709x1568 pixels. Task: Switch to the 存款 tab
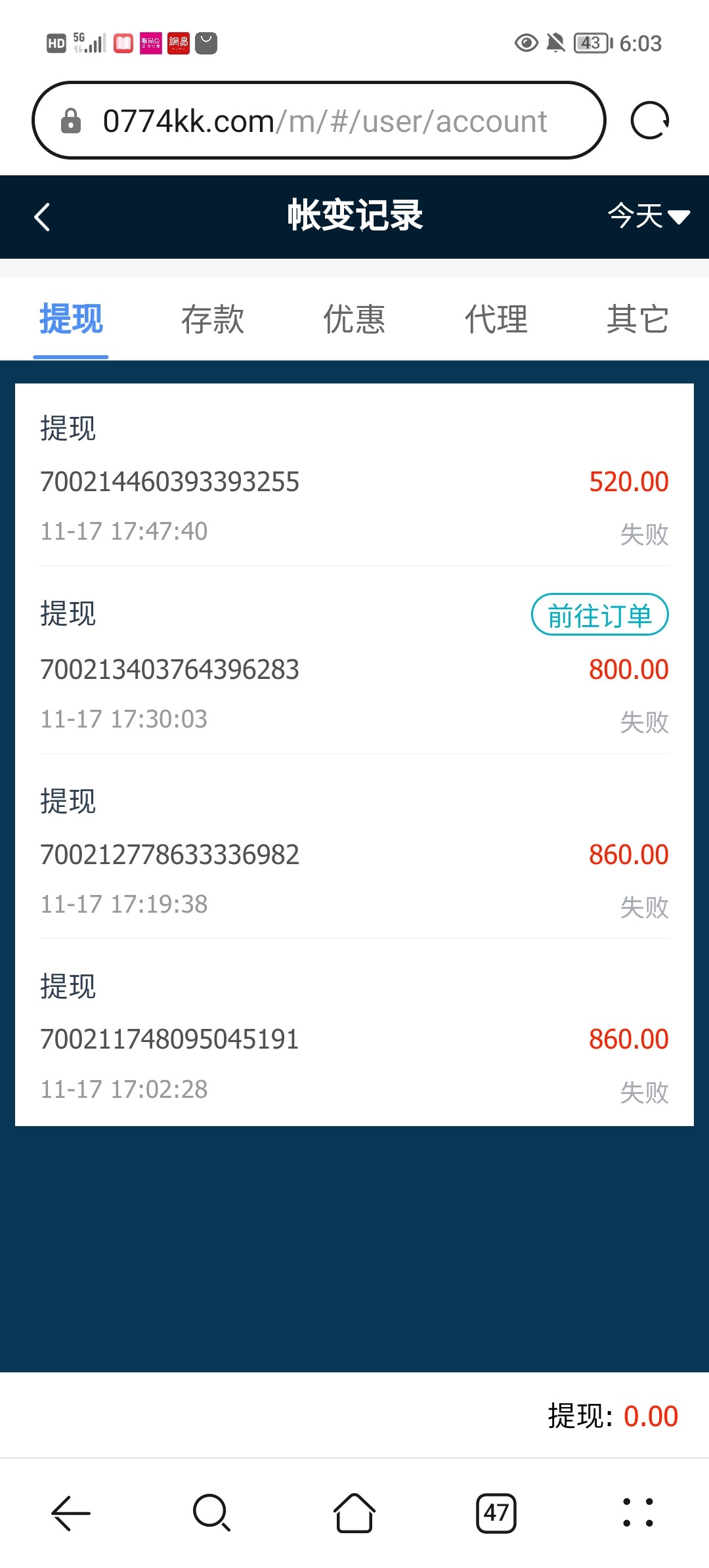tap(212, 320)
